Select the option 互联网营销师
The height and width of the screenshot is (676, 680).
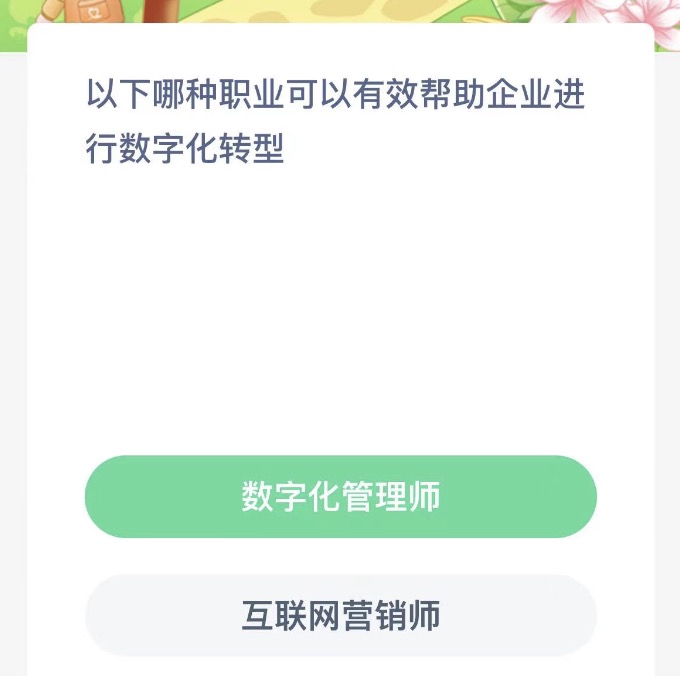[x=340, y=615]
